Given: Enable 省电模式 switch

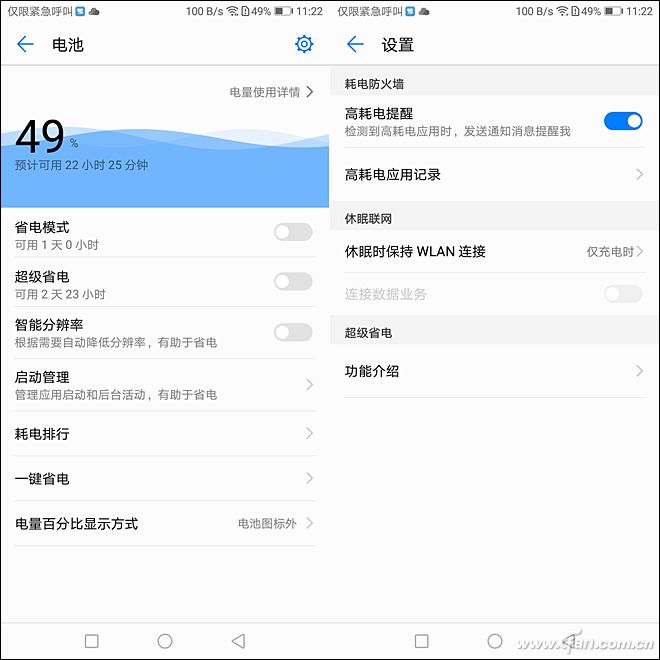Looking at the screenshot, I should (293, 232).
